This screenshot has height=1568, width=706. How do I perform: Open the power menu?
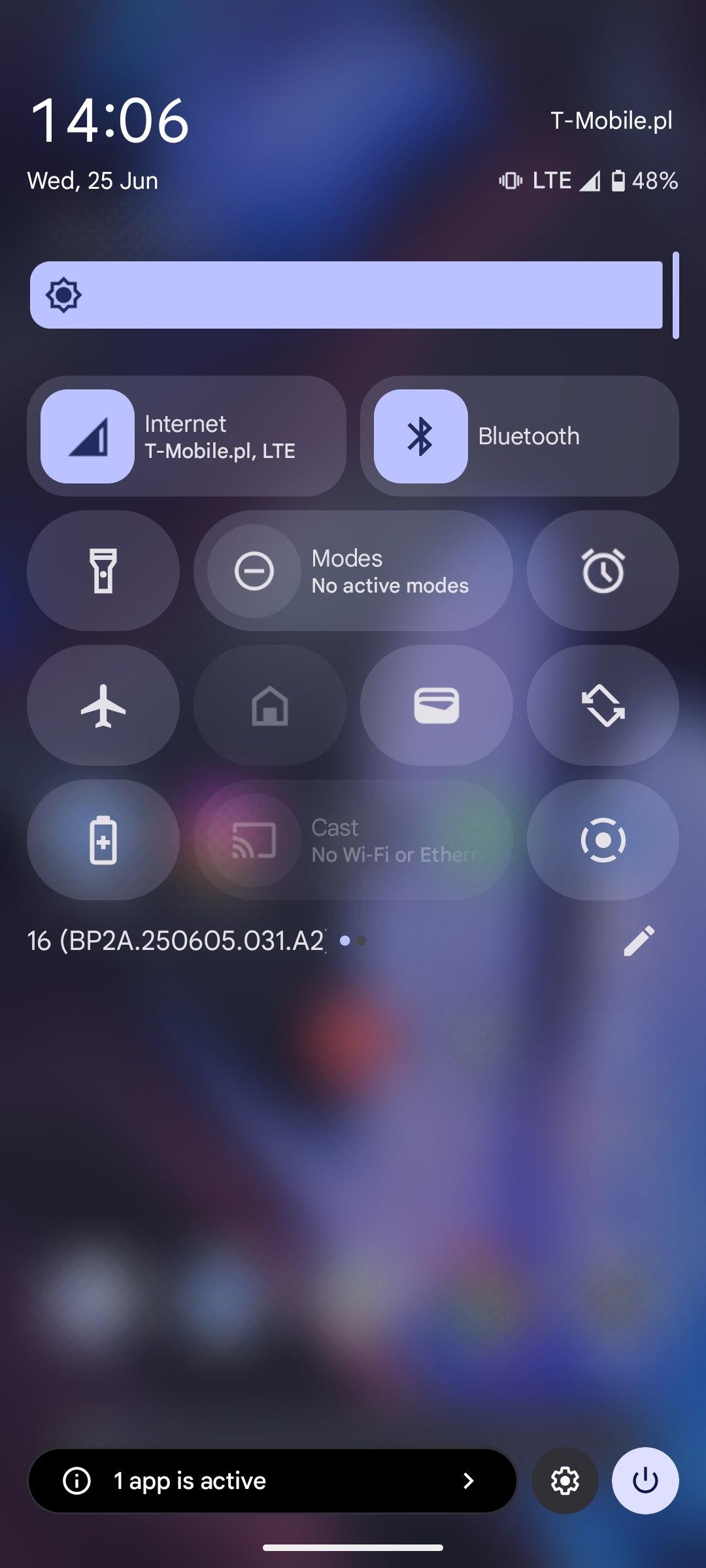[x=645, y=1480]
